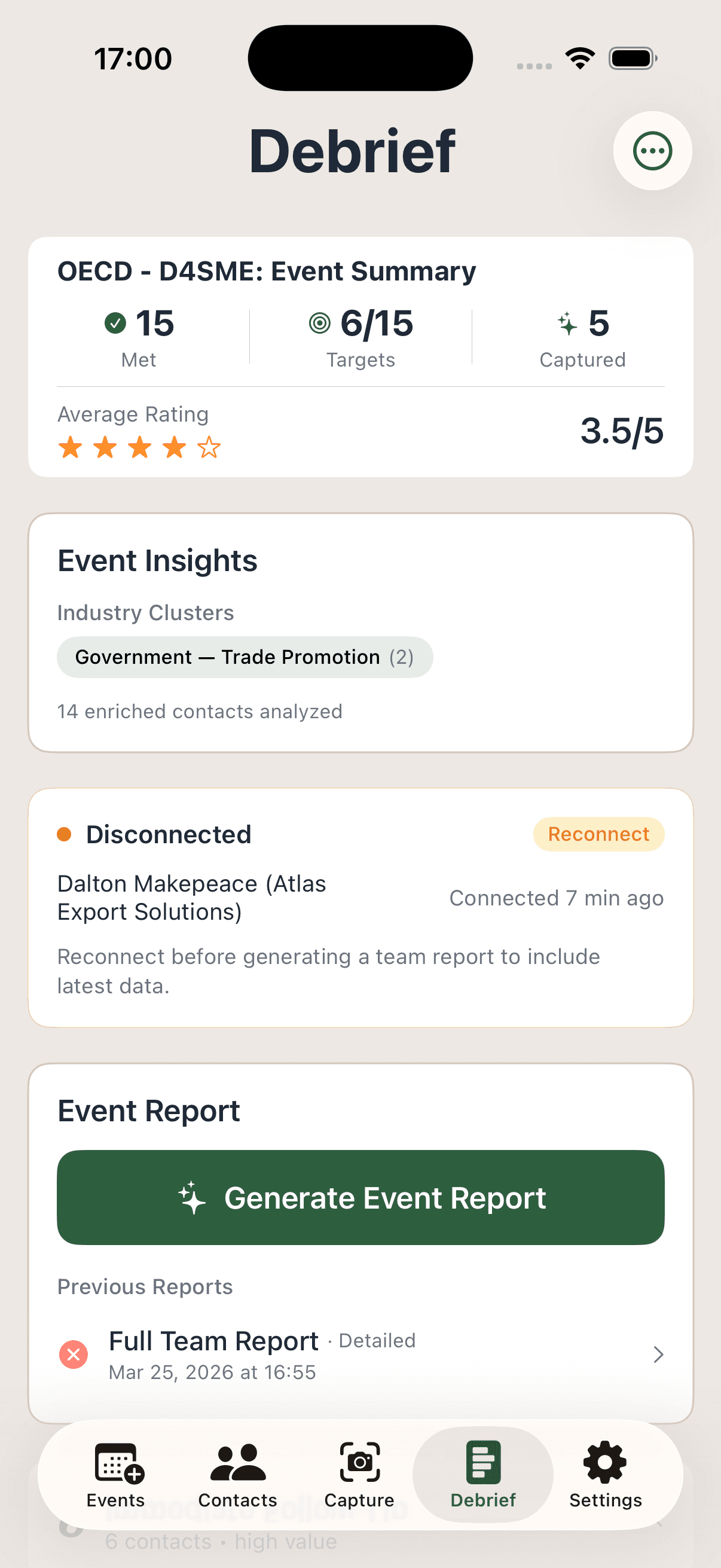Expand Previous Reports section
721x1568 pixels.
pos(144,1286)
